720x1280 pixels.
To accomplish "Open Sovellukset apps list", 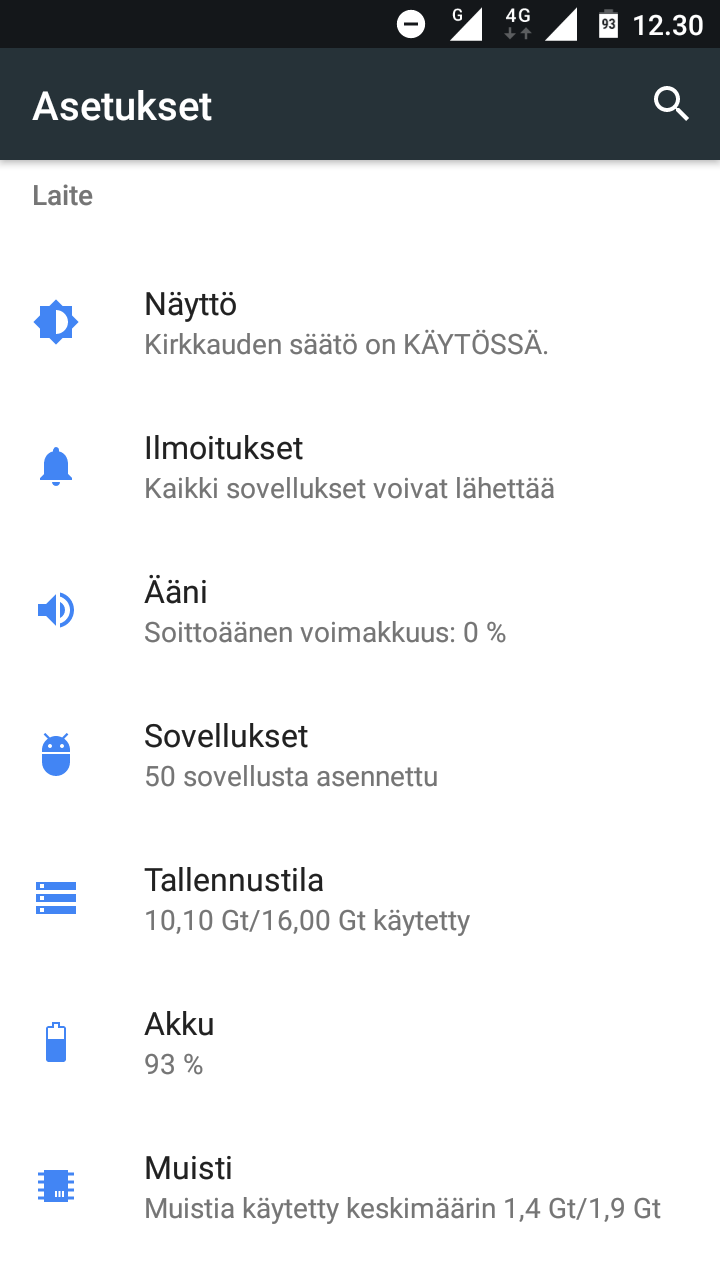I will coord(360,755).
